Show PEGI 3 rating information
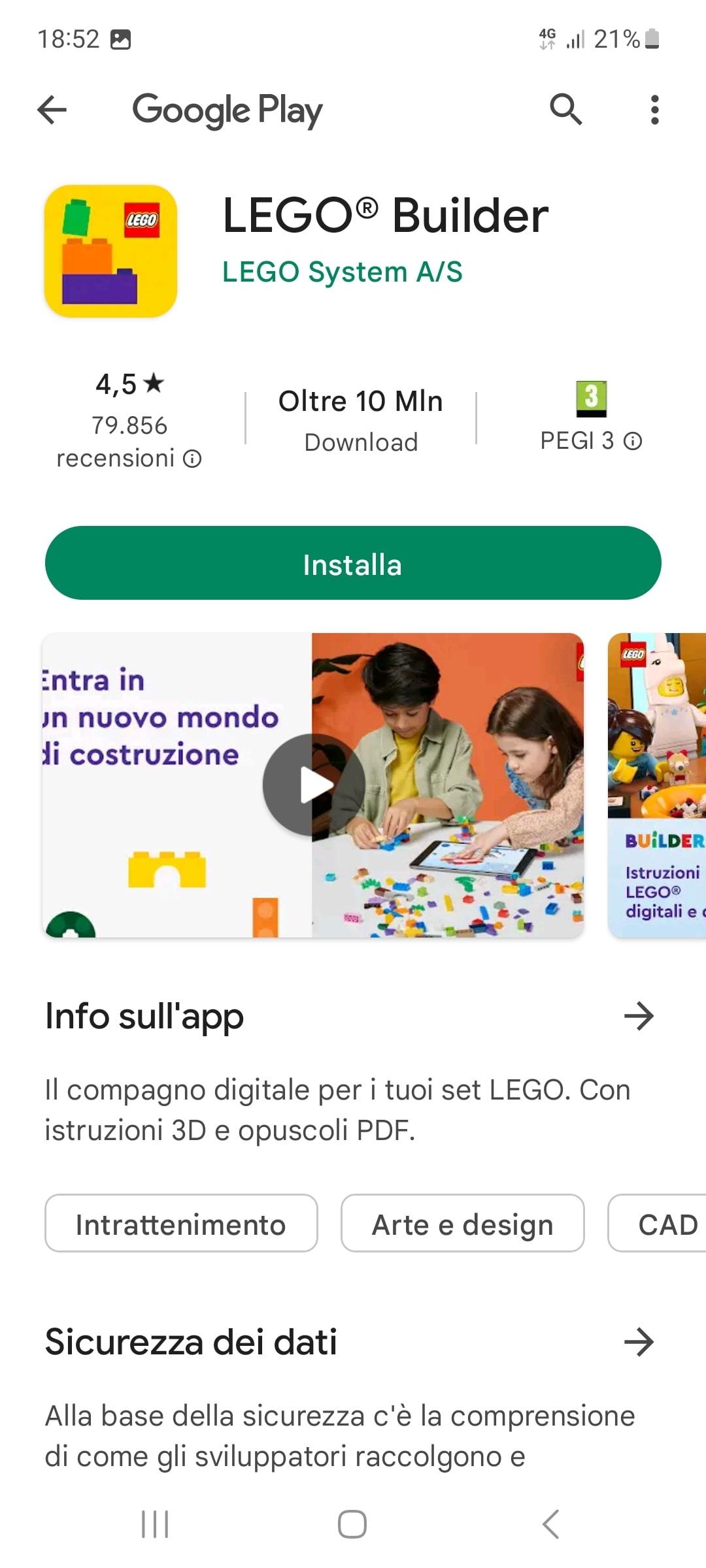The height and width of the screenshot is (1568, 706). point(633,442)
